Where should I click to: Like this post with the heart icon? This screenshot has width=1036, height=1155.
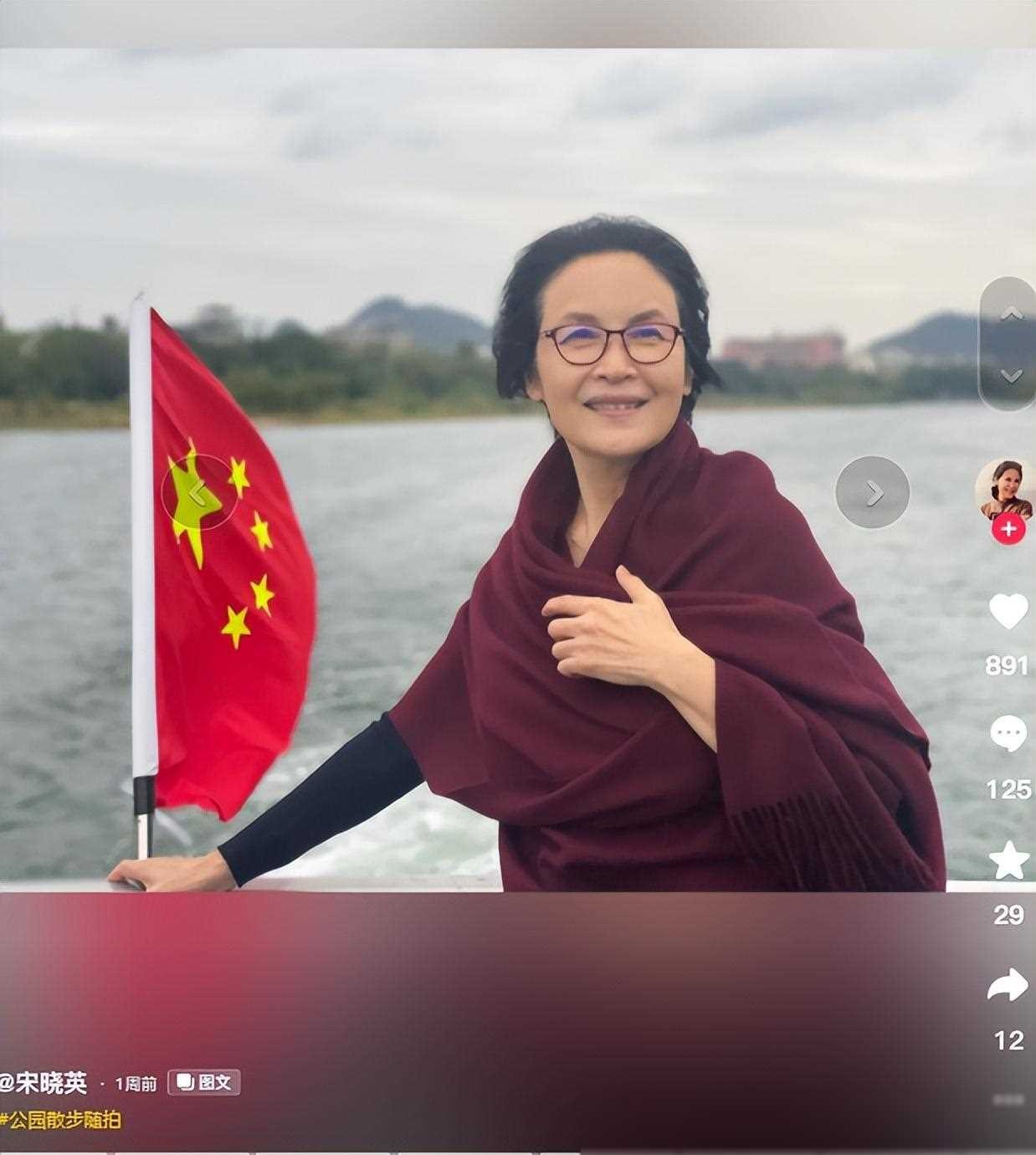point(1008,611)
